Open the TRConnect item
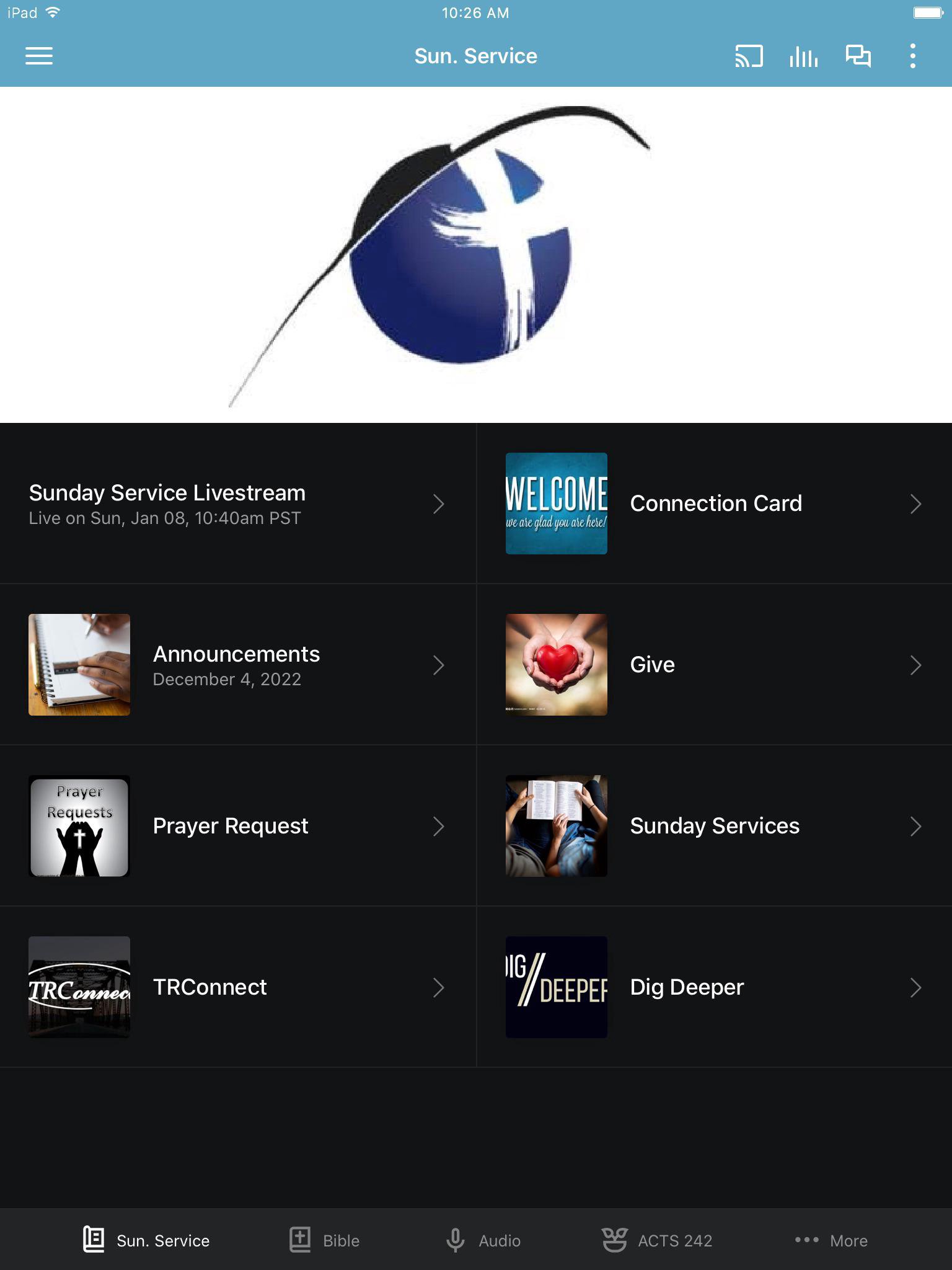 click(x=237, y=987)
